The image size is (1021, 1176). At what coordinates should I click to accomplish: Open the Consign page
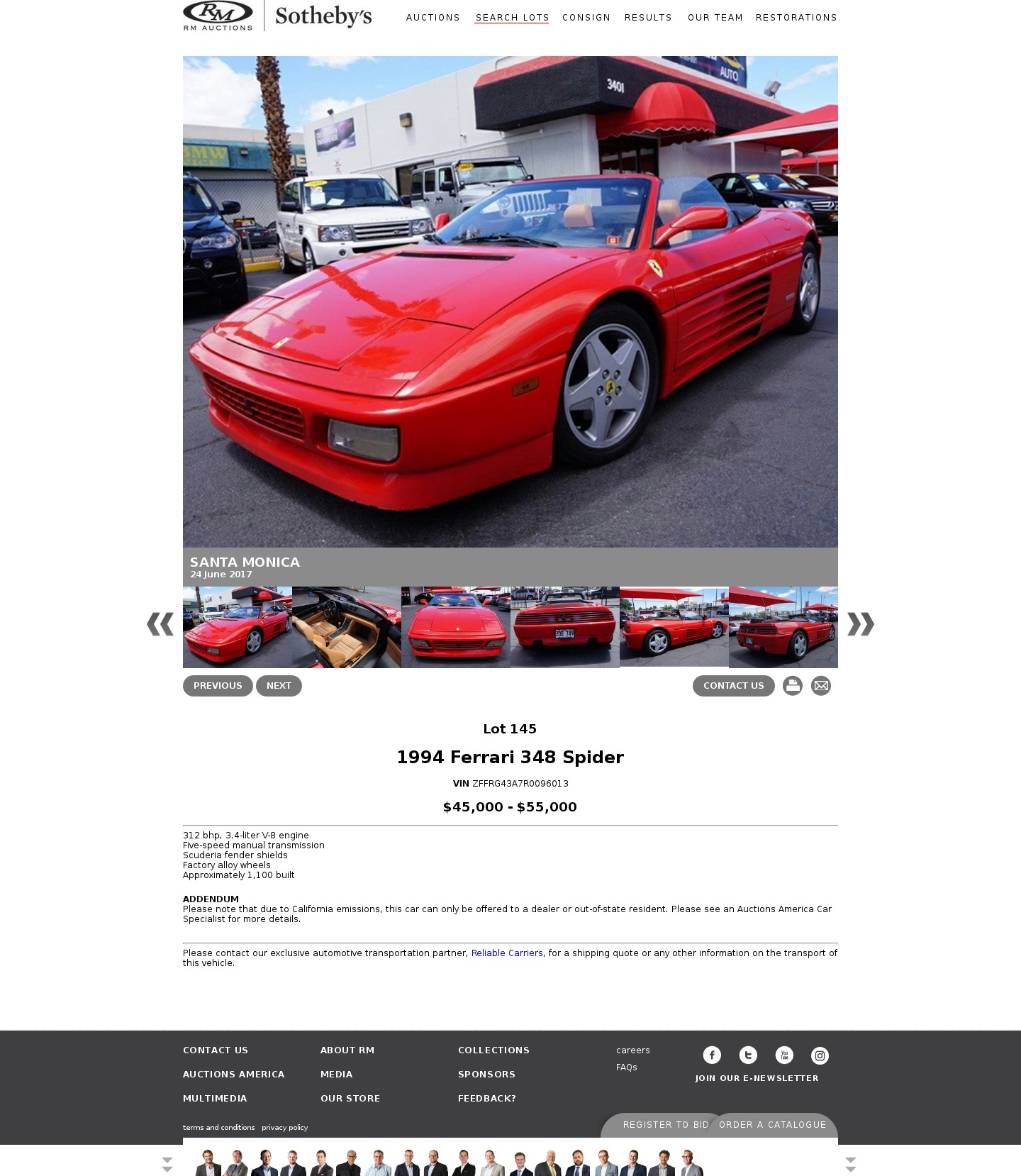pyautogui.click(x=586, y=18)
